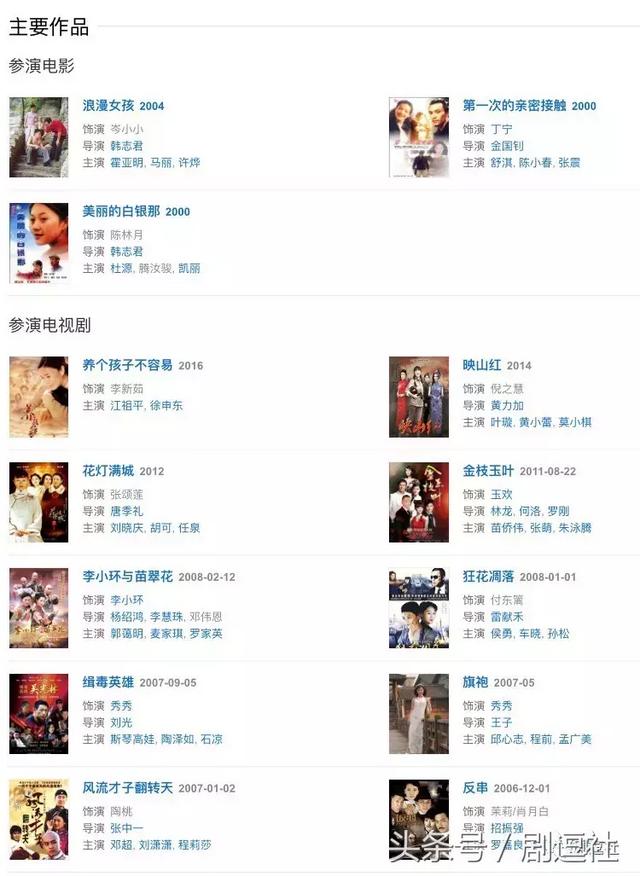Viewport: 640px width, 876px height.
Task: Open the 旗袍 series link
Action: click(x=475, y=682)
